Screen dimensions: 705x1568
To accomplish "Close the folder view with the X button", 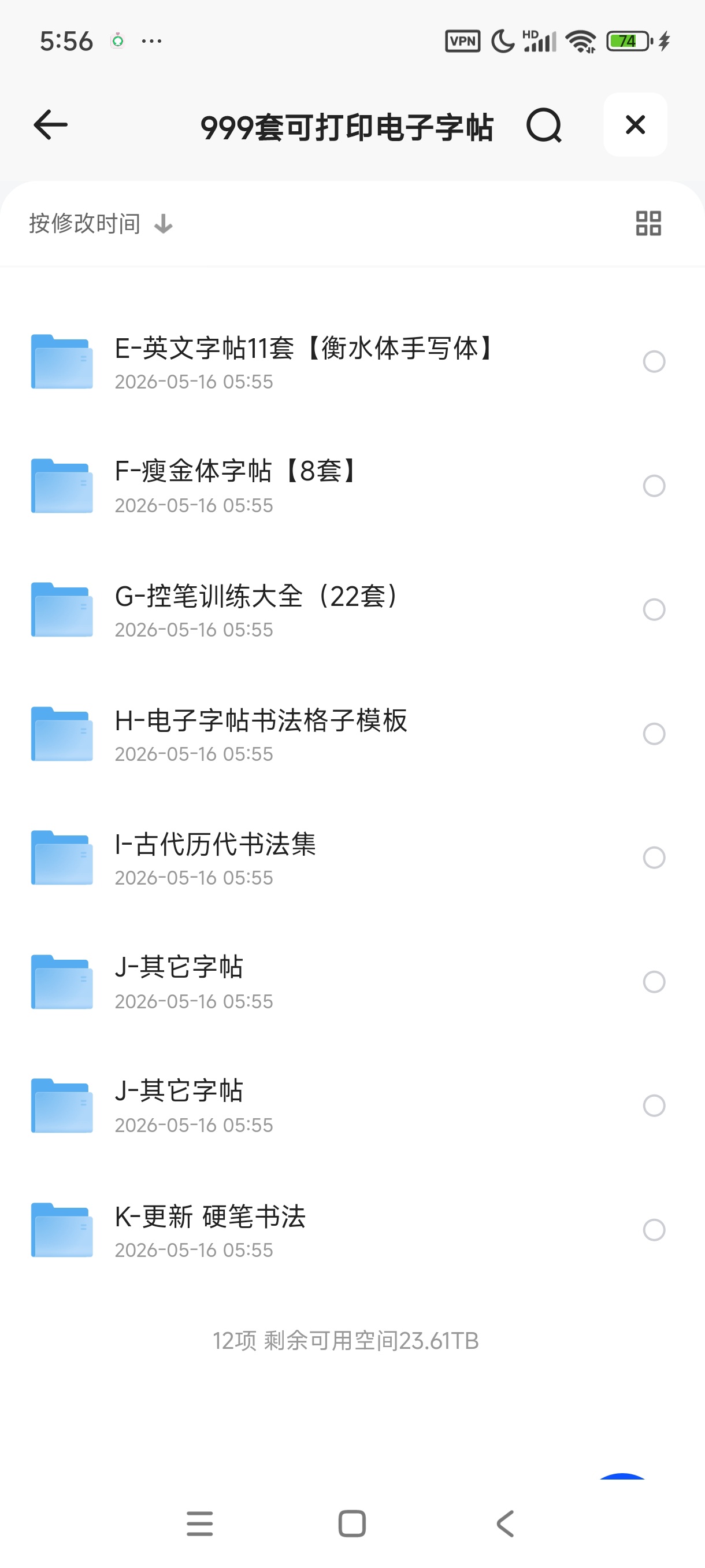I will (x=635, y=125).
